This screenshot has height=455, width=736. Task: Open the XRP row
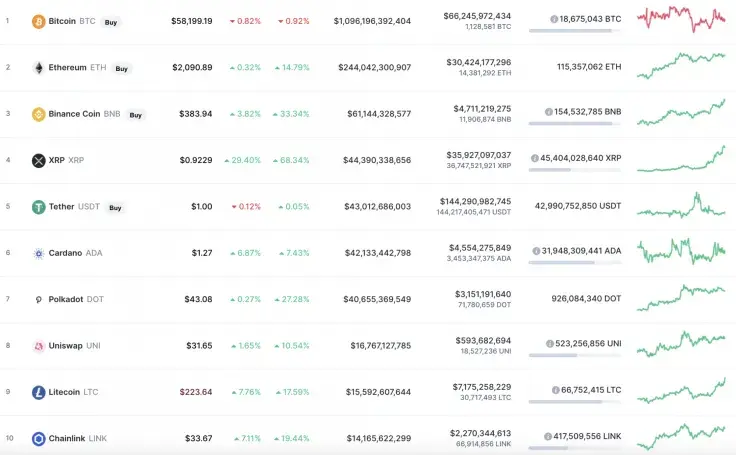pyautogui.click(x=56, y=160)
